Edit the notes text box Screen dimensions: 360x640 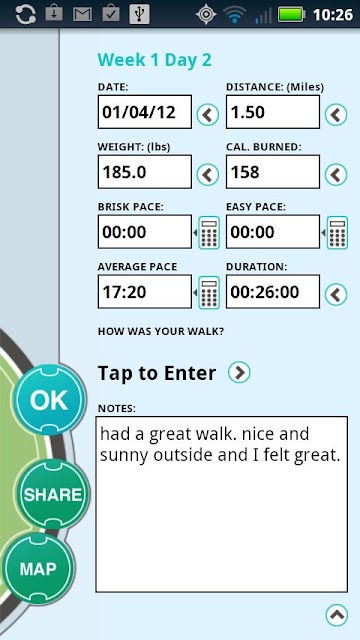coord(222,504)
